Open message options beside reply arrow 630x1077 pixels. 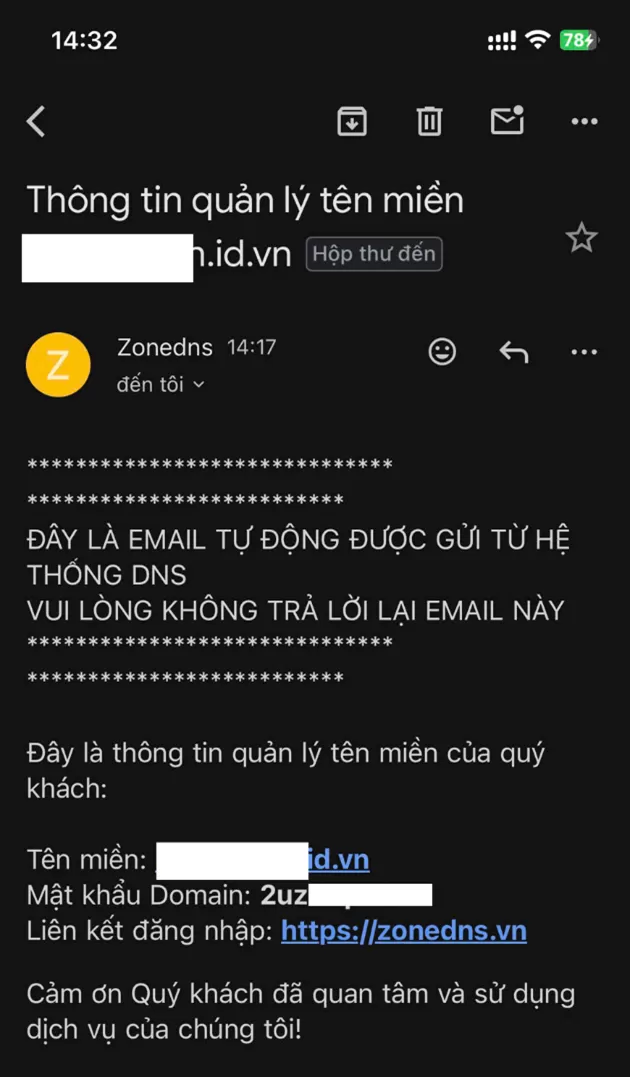point(584,351)
